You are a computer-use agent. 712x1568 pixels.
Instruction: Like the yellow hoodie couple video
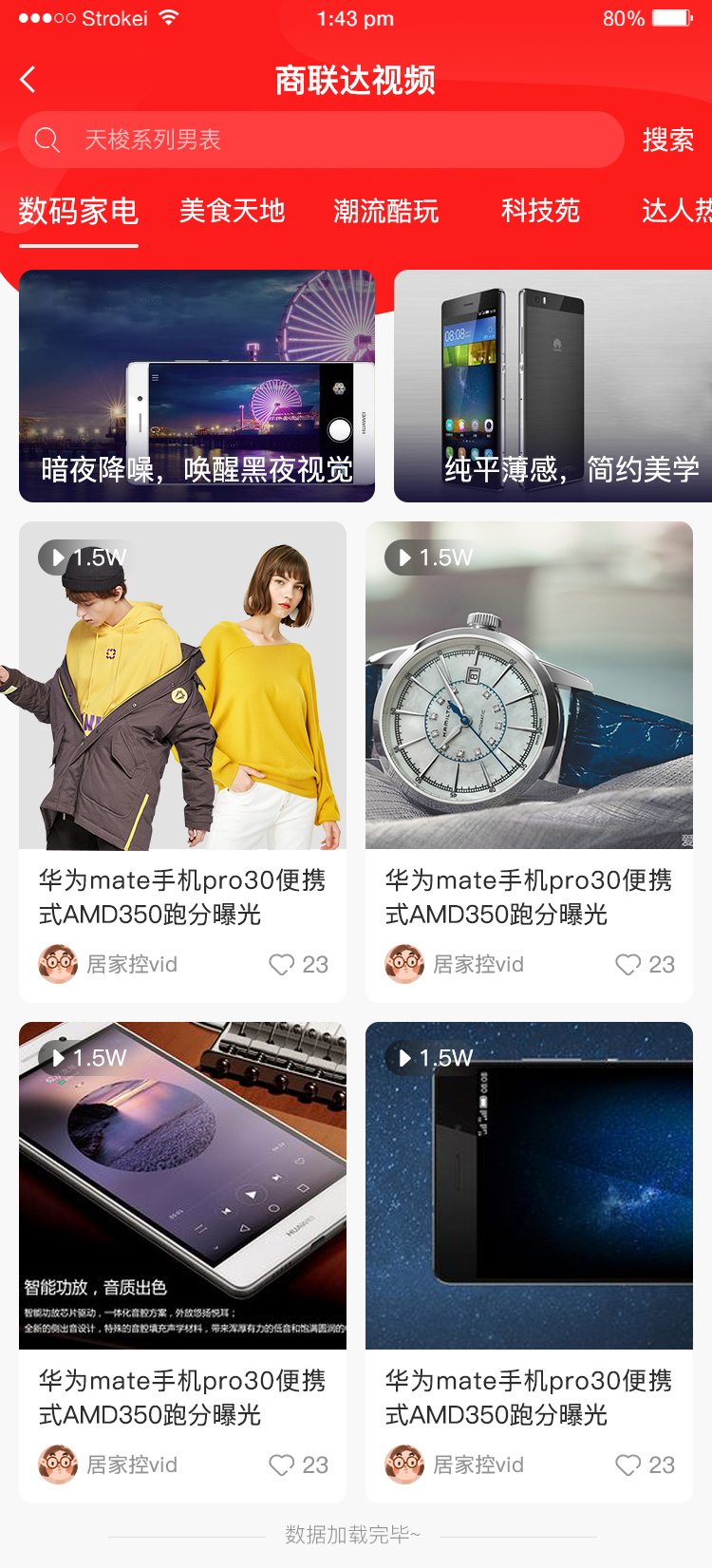point(281,965)
